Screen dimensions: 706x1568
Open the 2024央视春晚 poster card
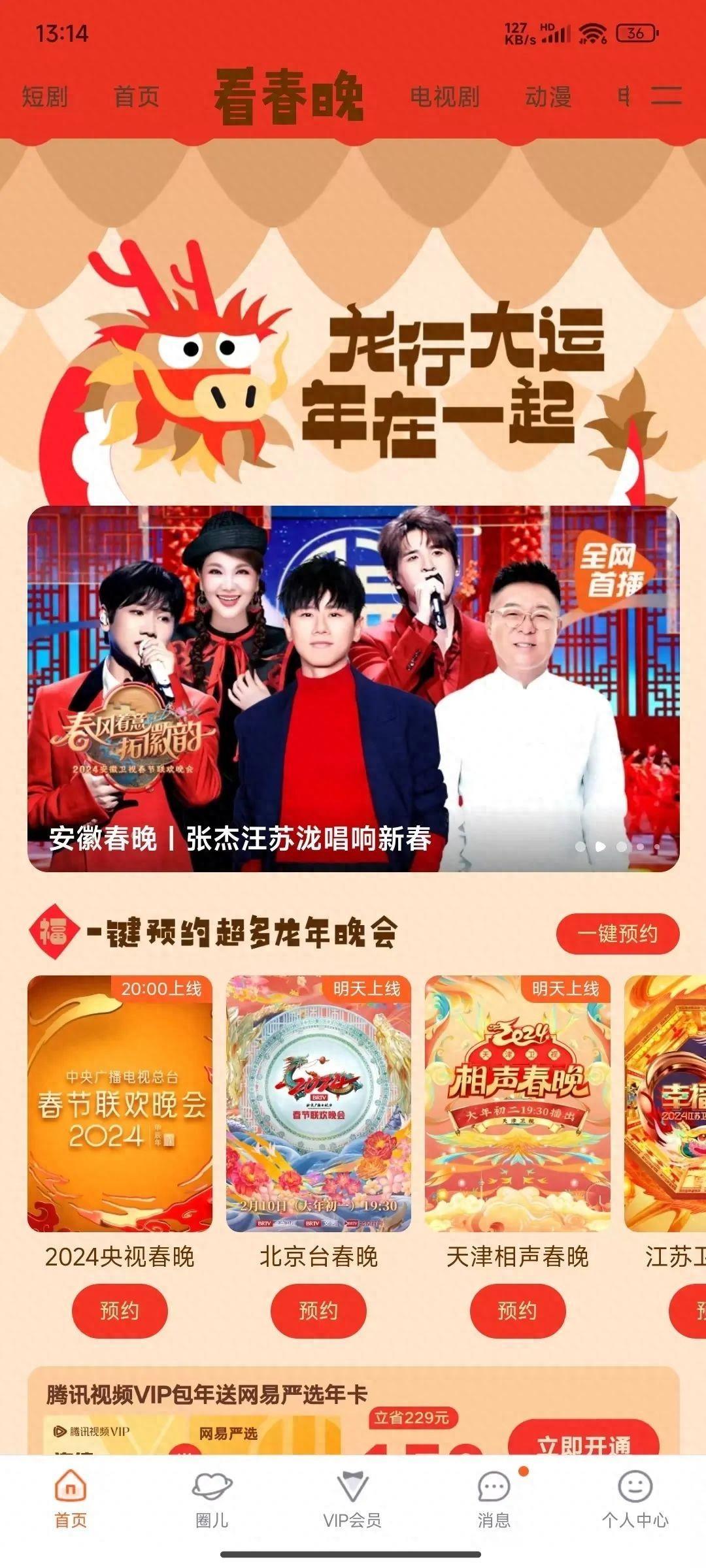[120, 1104]
